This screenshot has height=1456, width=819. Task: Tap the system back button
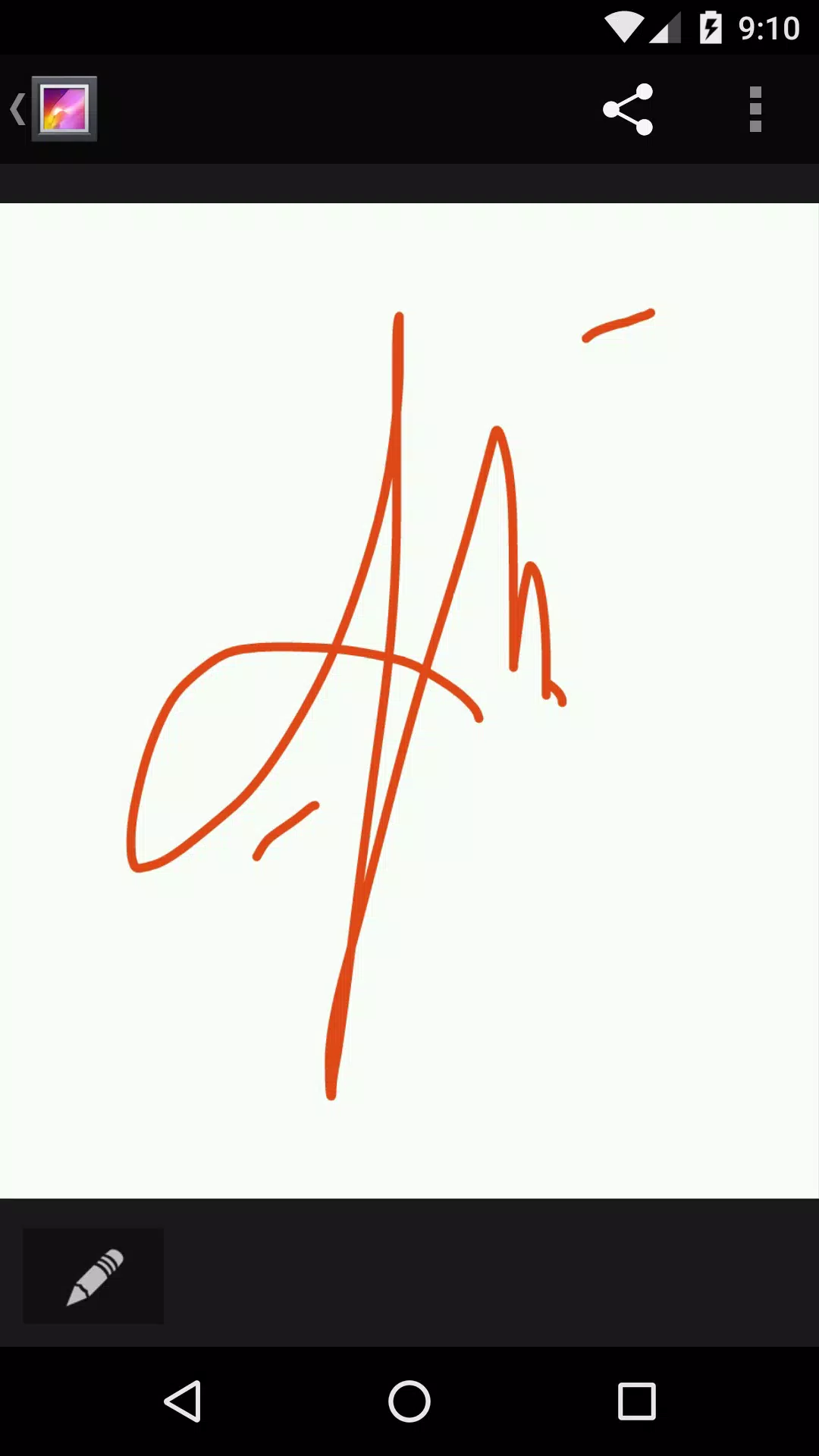coord(183,1401)
